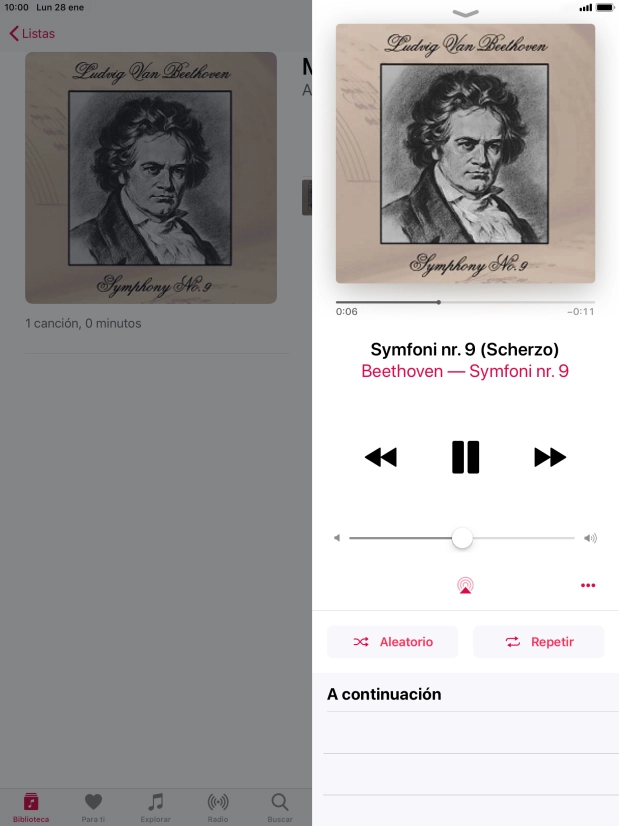Viewport: 619px width, 826px height.
Task: Switch to the Biblioteca tab
Action: point(31,806)
